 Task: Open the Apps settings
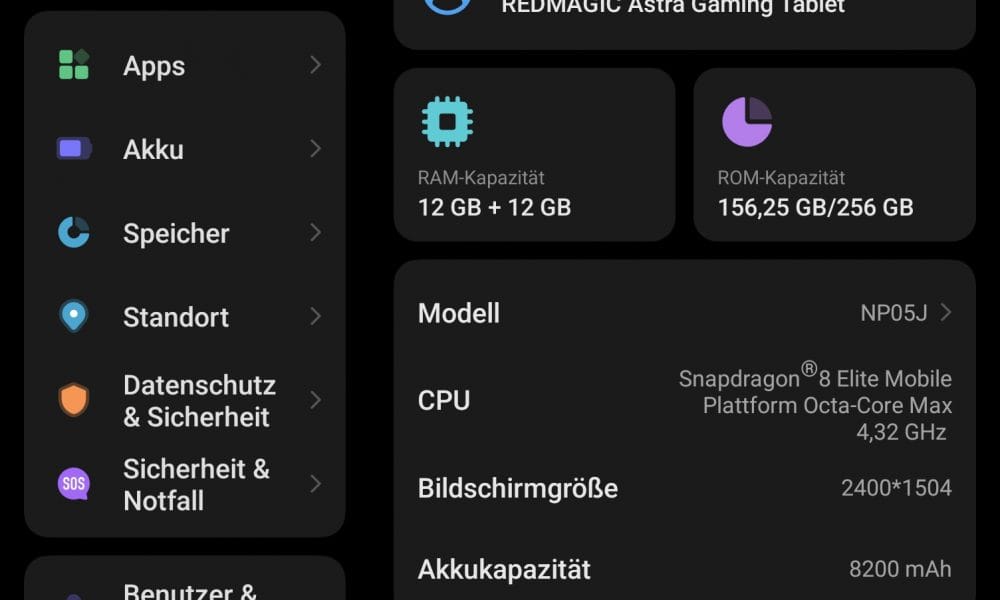(185, 66)
